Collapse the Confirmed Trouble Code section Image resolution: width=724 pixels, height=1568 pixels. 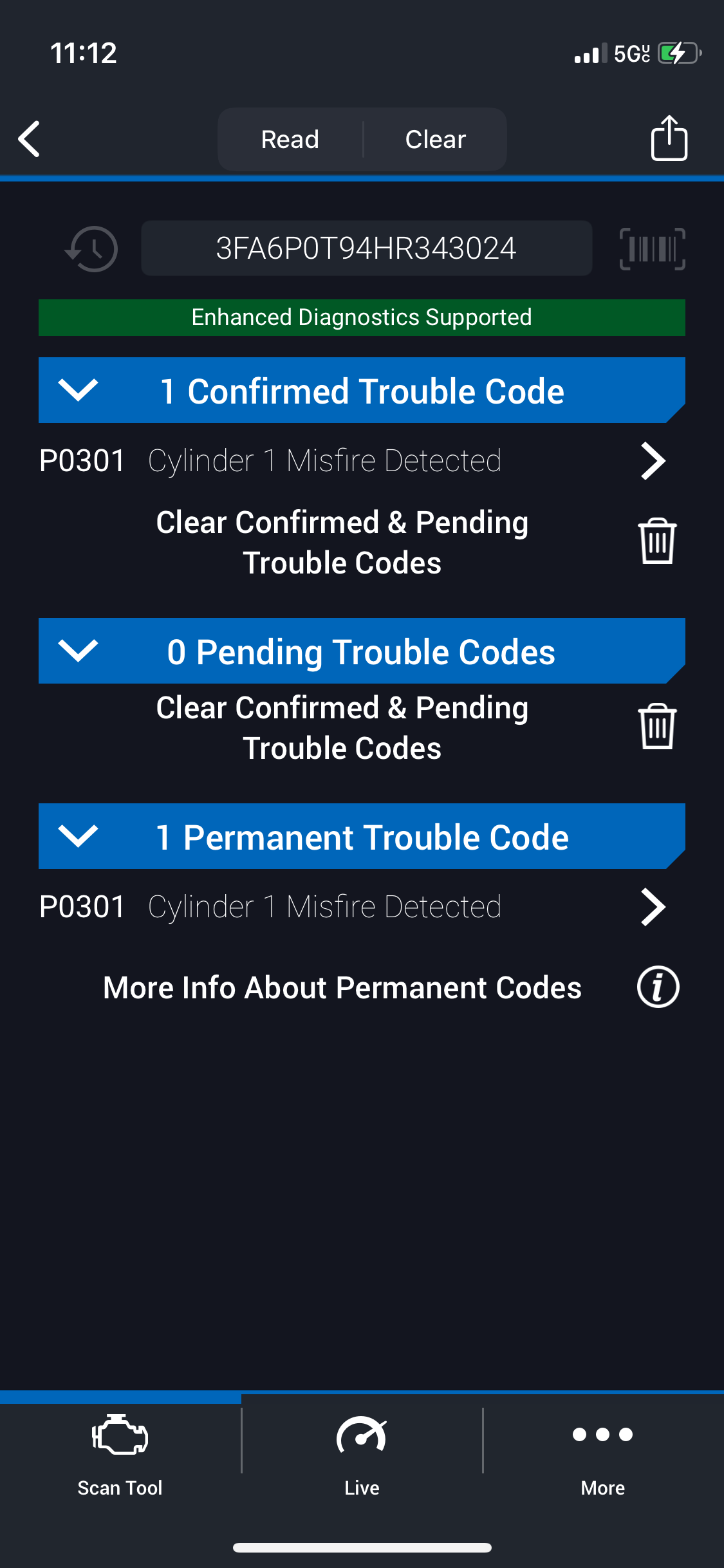[78, 390]
